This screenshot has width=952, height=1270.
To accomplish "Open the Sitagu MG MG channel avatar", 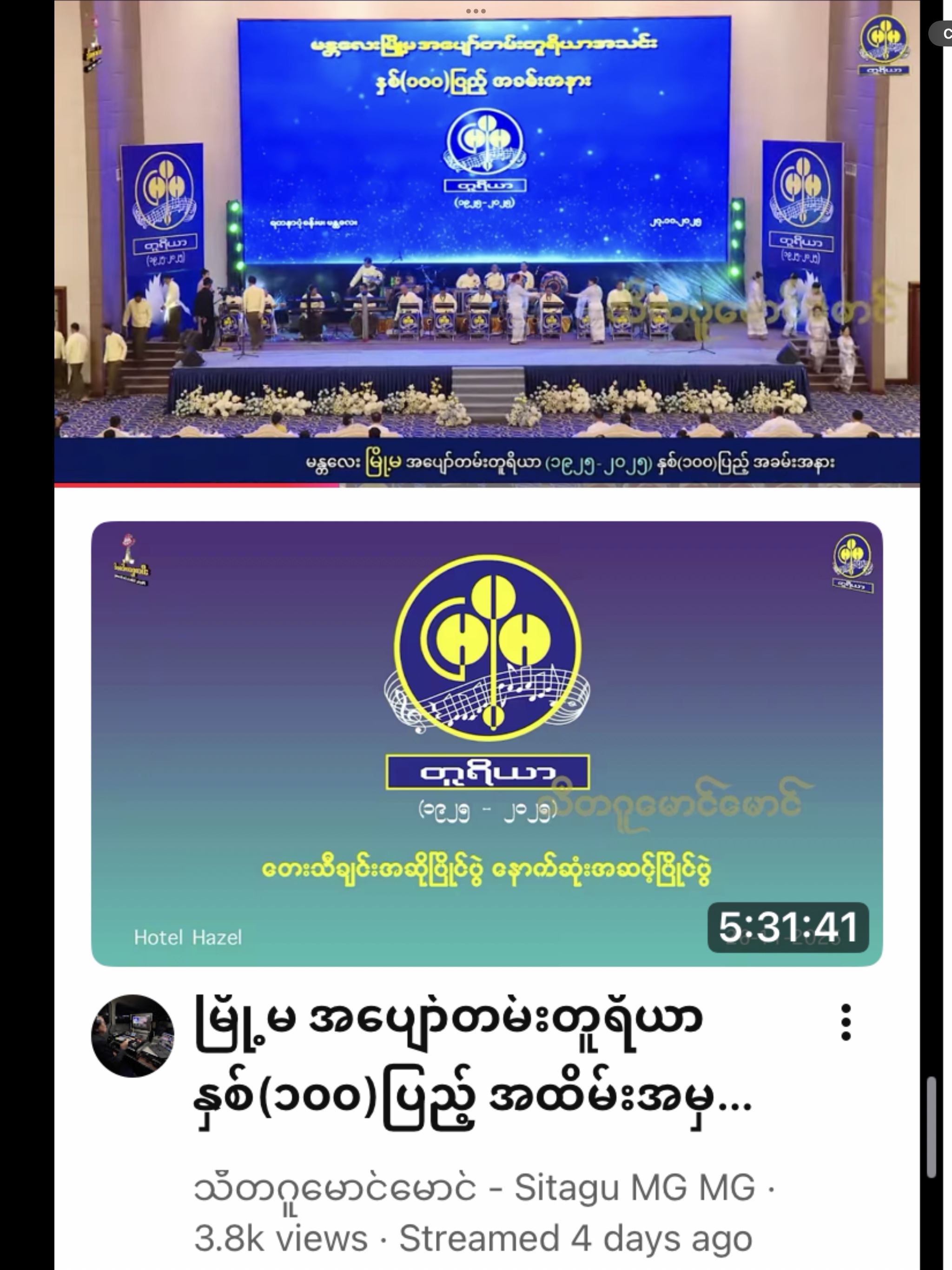I will [x=132, y=1036].
